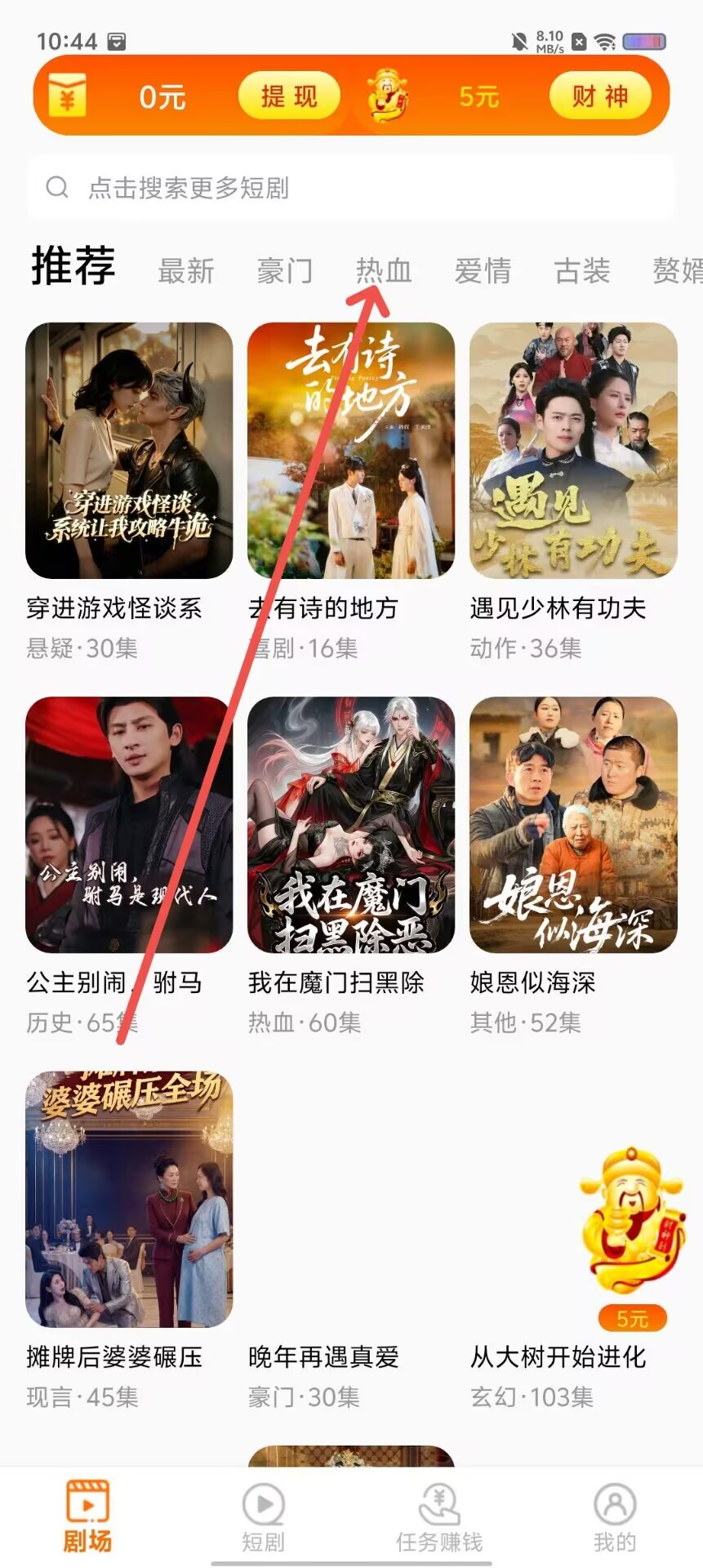Open the 古装 category tab
The image size is (703, 1568).
(582, 270)
